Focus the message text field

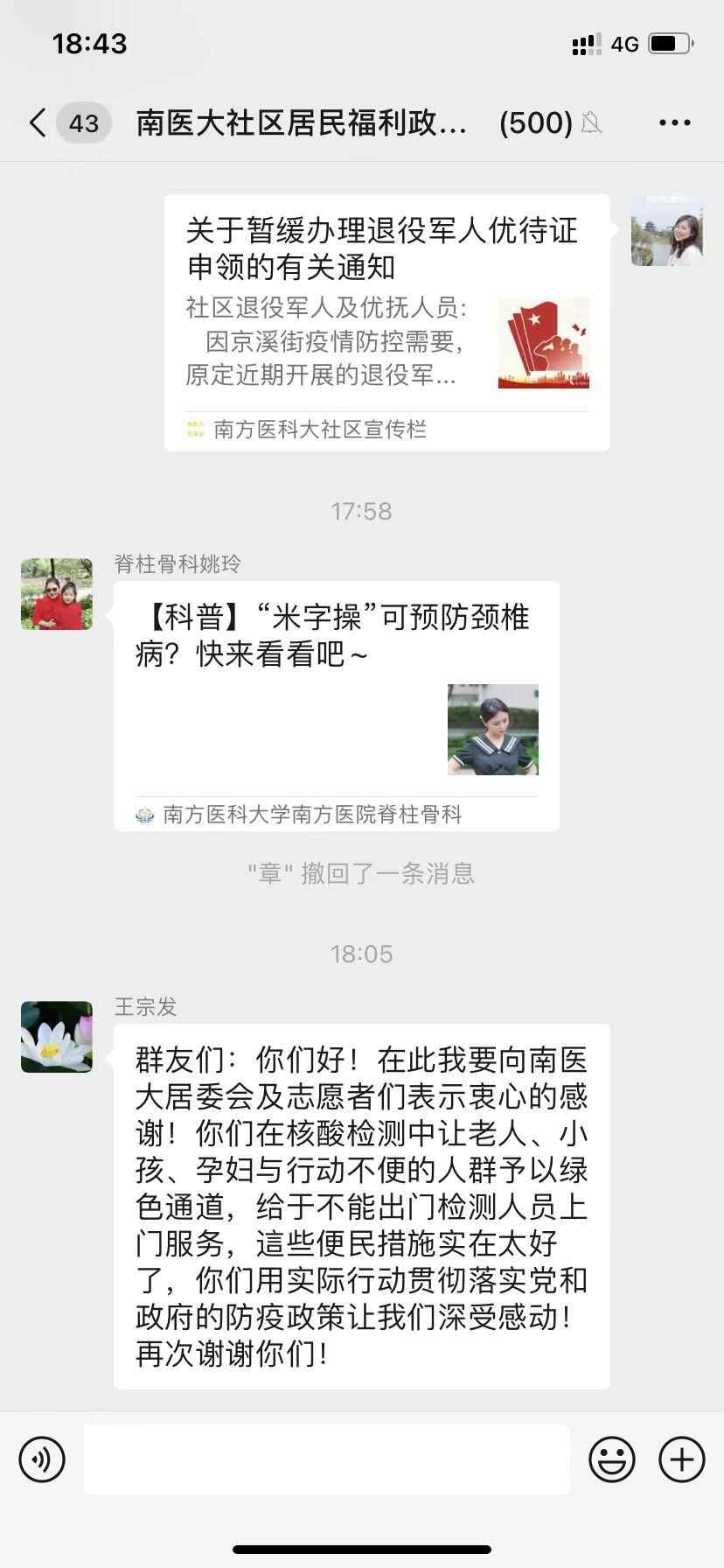[x=326, y=1459]
